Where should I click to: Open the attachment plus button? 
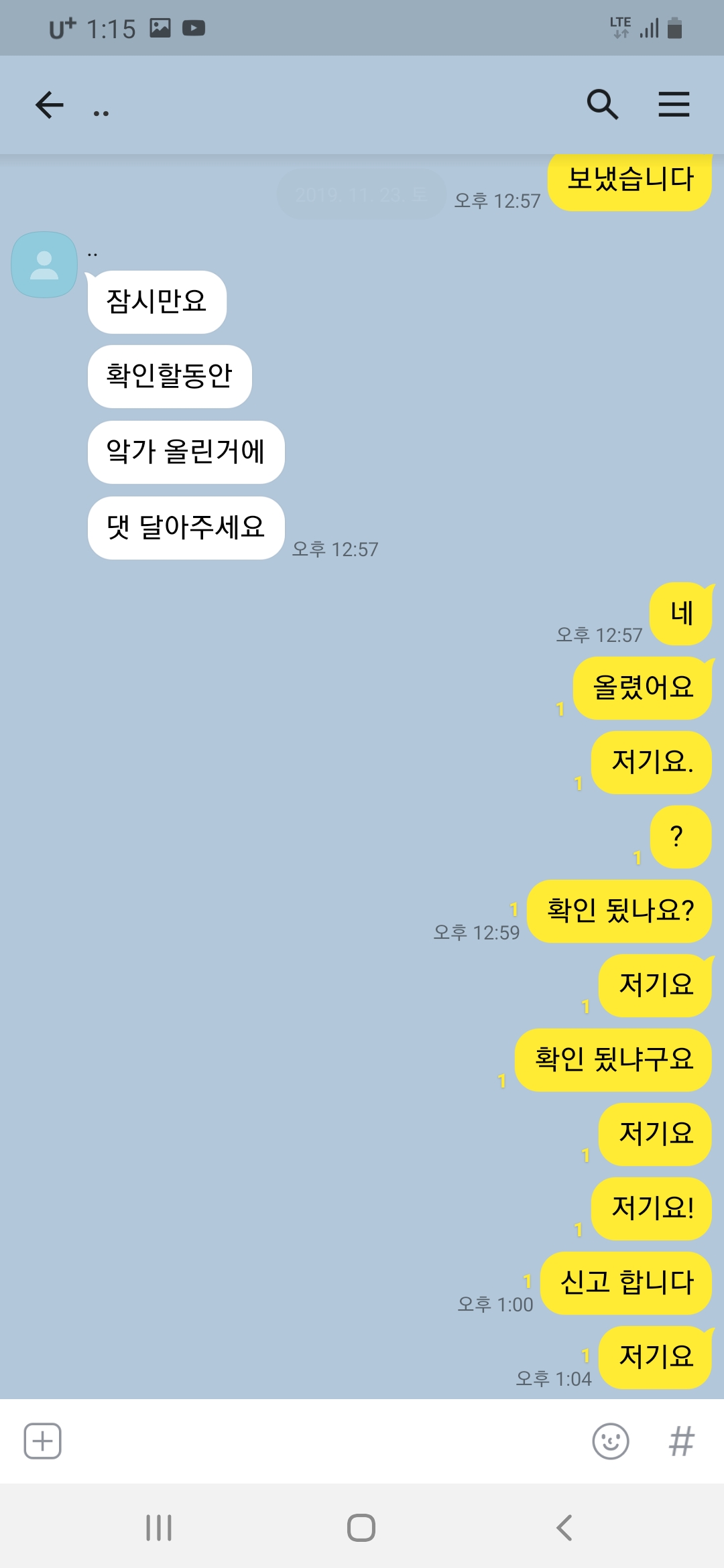(43, 1441)
